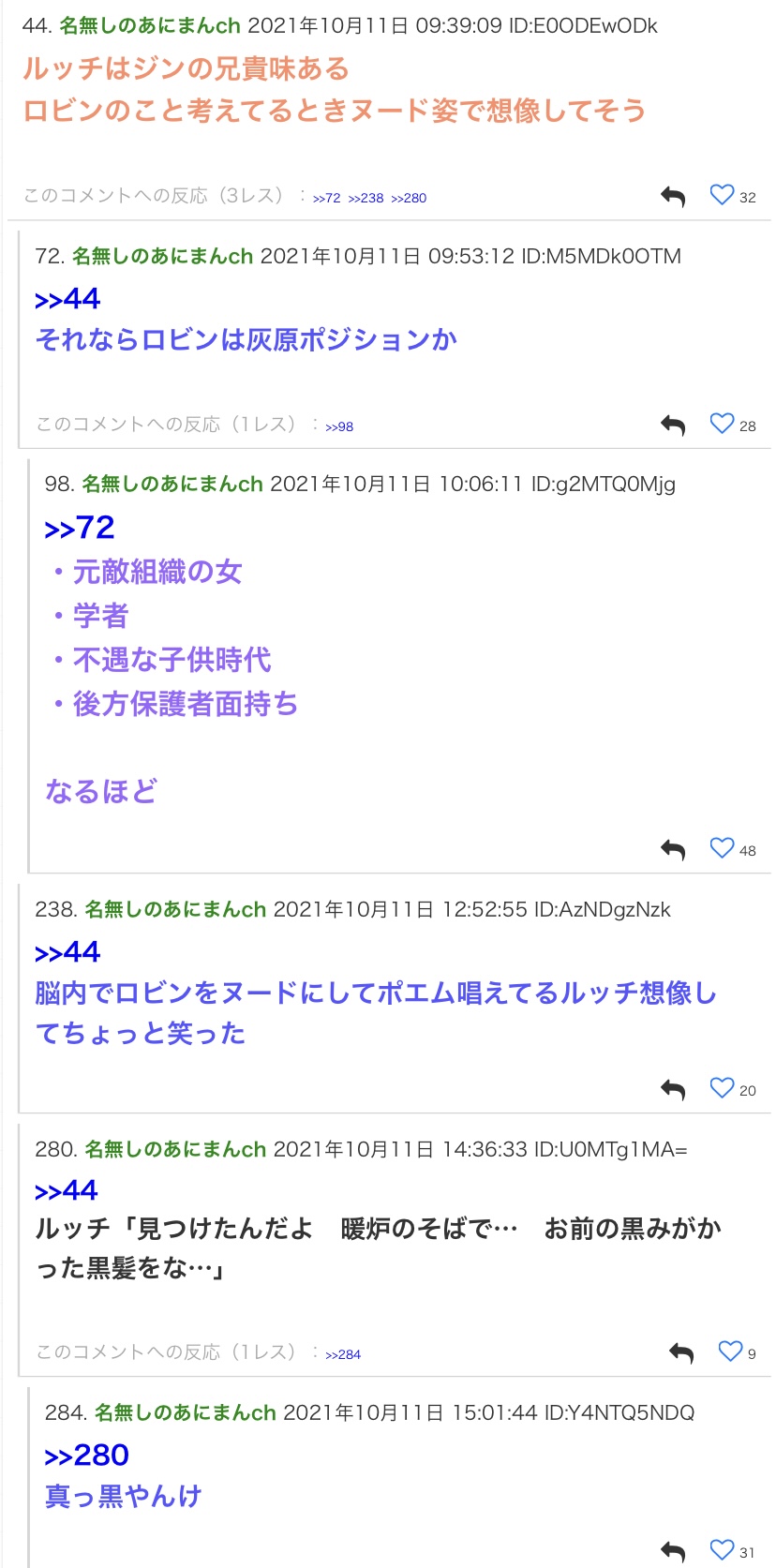Like comment 238 with the heart
The image size is (776, 1568).
[x=722, y=1087]
